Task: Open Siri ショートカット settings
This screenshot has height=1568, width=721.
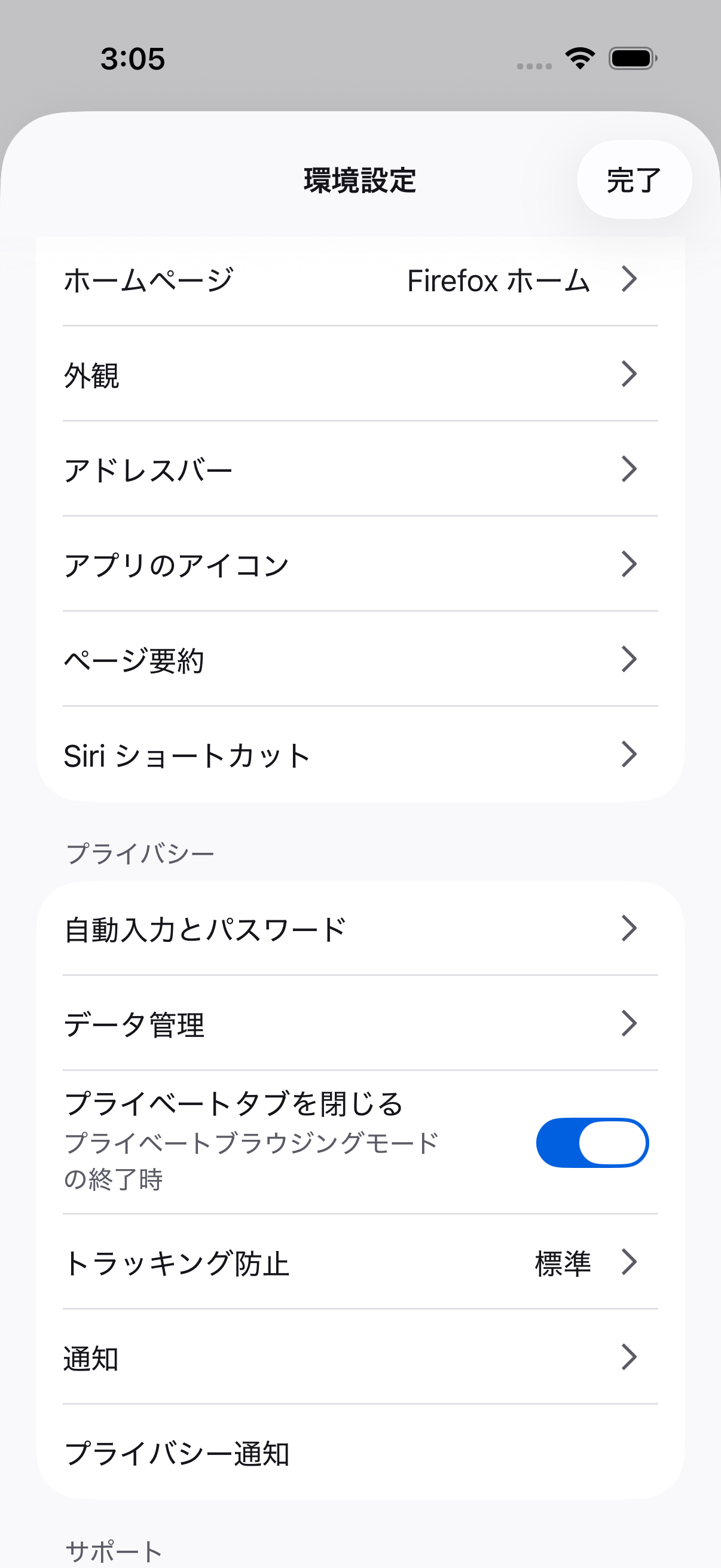Action: pos(360,755)
